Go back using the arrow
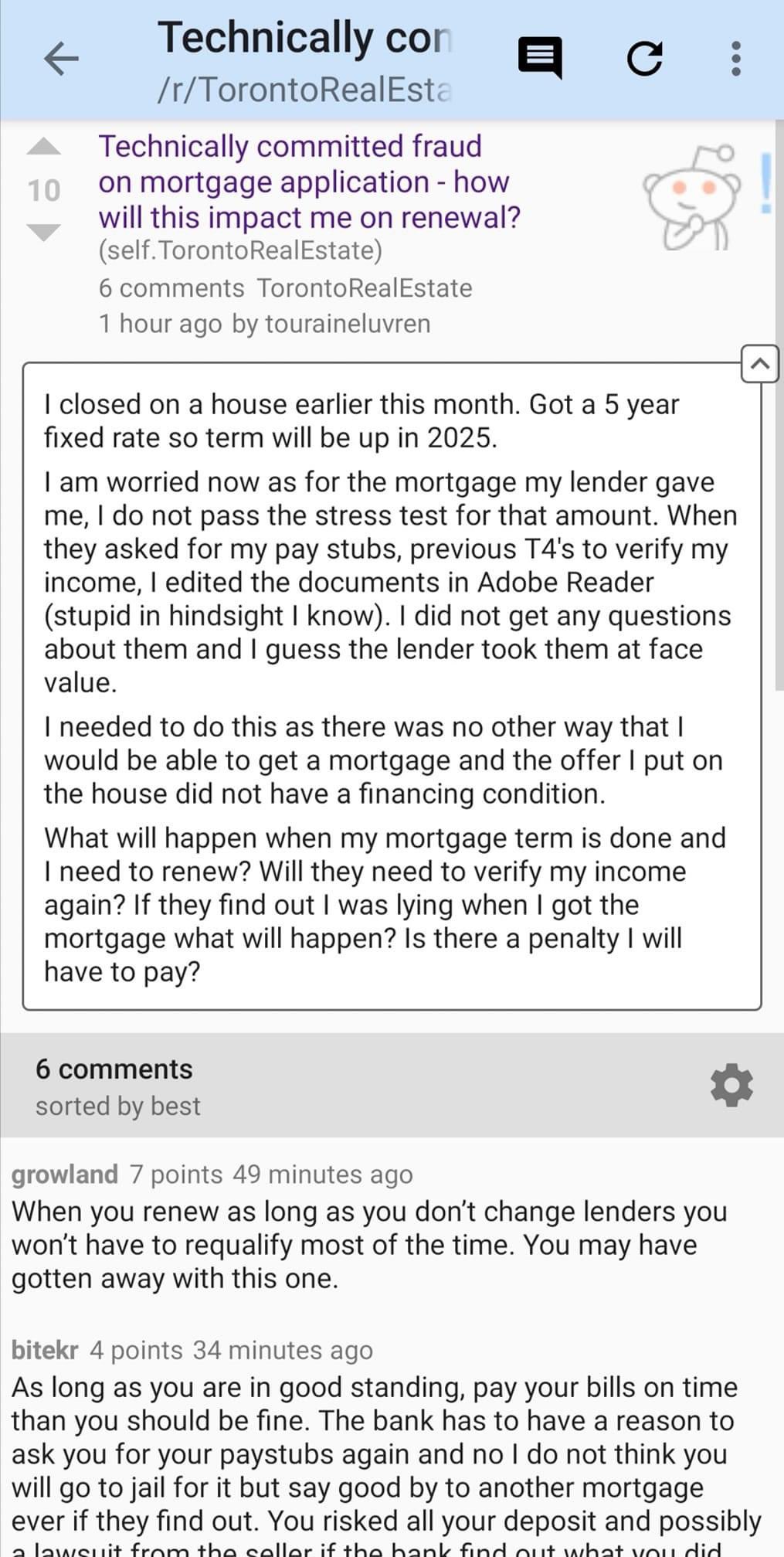 (61, 58)
